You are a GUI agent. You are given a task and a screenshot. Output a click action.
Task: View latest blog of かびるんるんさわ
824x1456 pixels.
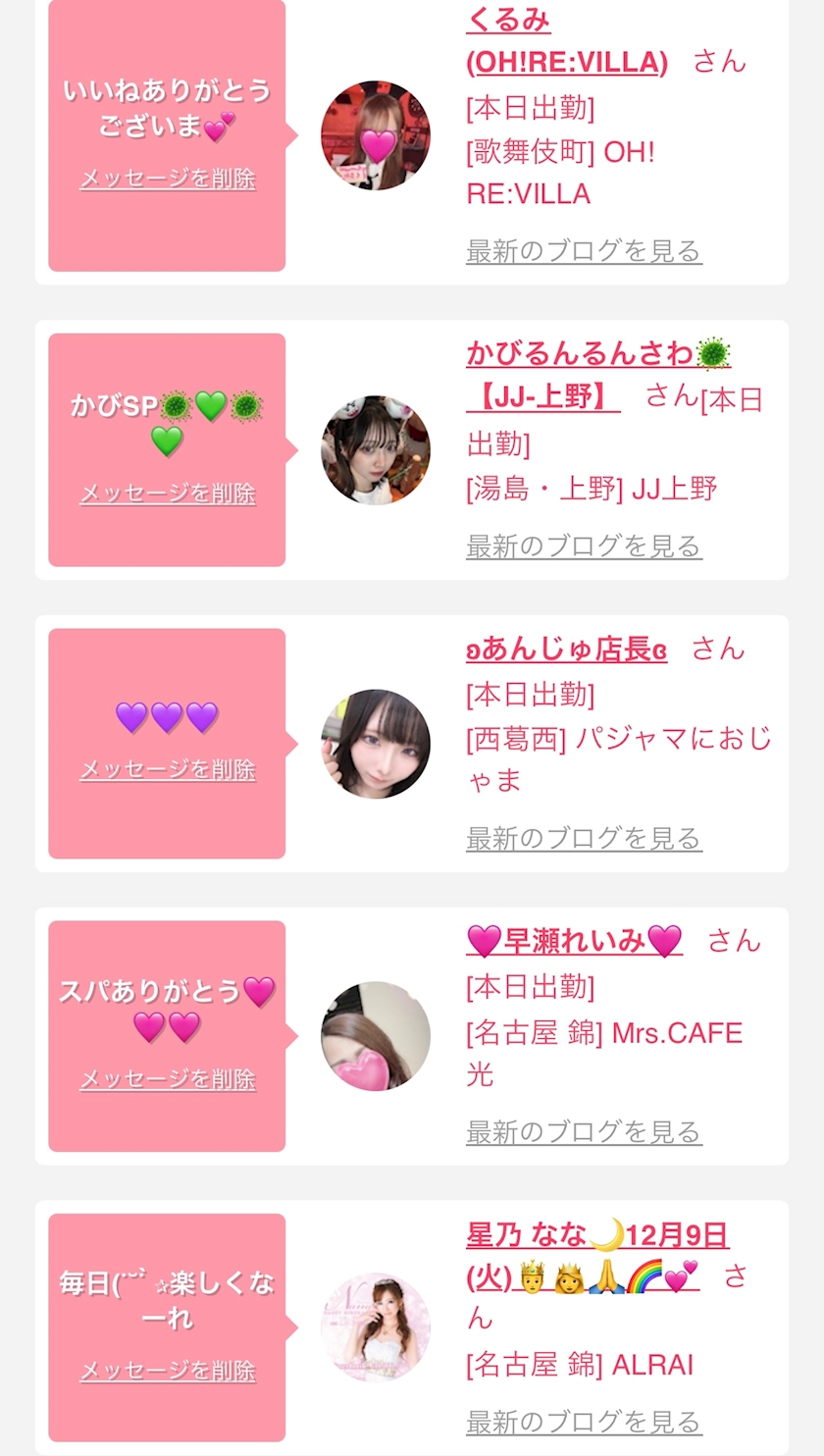coord(584,546)
